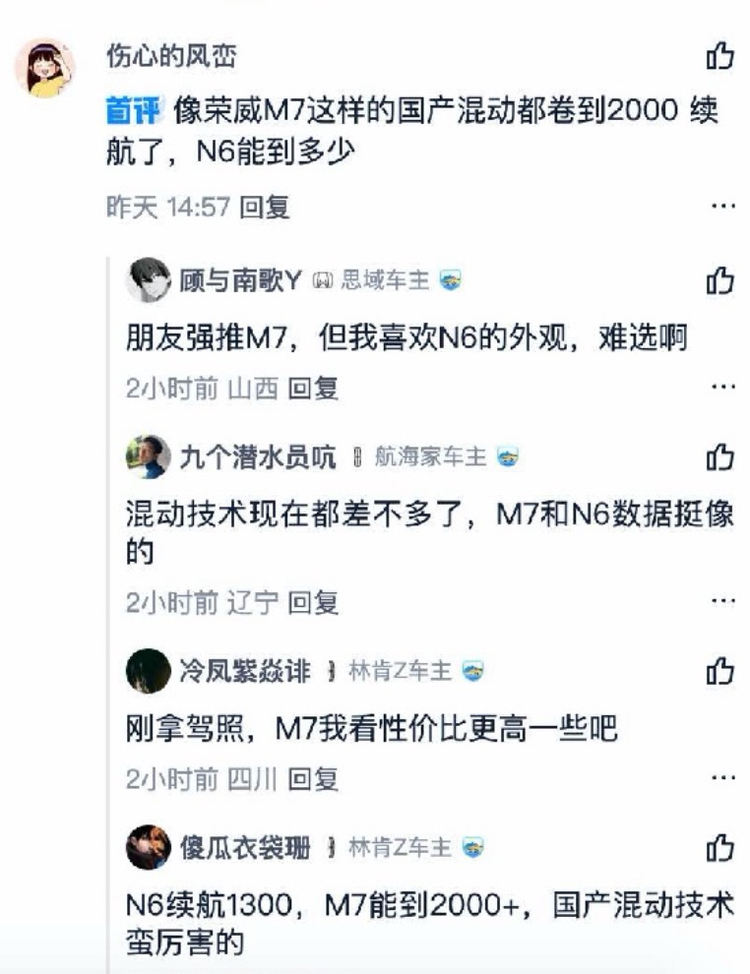Like the reply from 傻瓜衣袋珊
The image size is (750, 974).
click(x=720, y=848)
